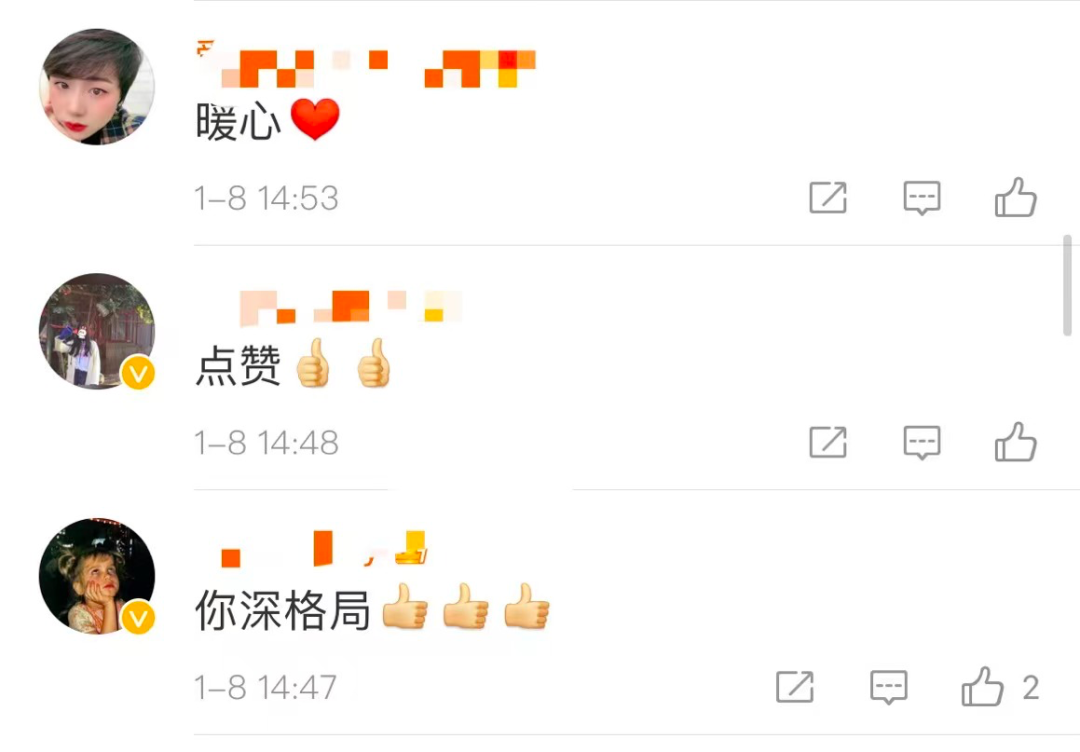Like the 你深格局 comment
The image size is (1080, 752).
982,687
